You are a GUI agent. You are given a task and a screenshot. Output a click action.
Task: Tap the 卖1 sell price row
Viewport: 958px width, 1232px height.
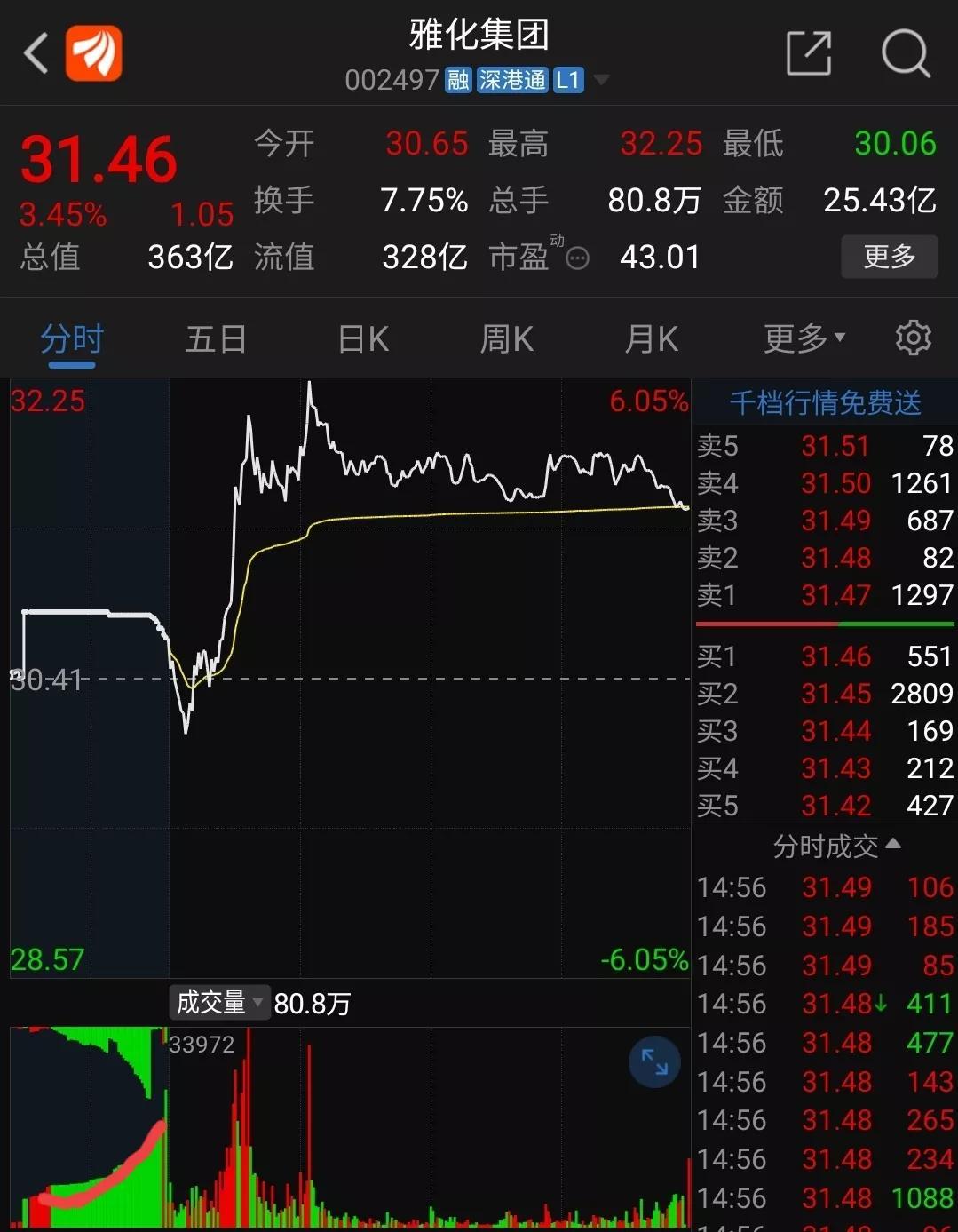(x=824, y=596)
